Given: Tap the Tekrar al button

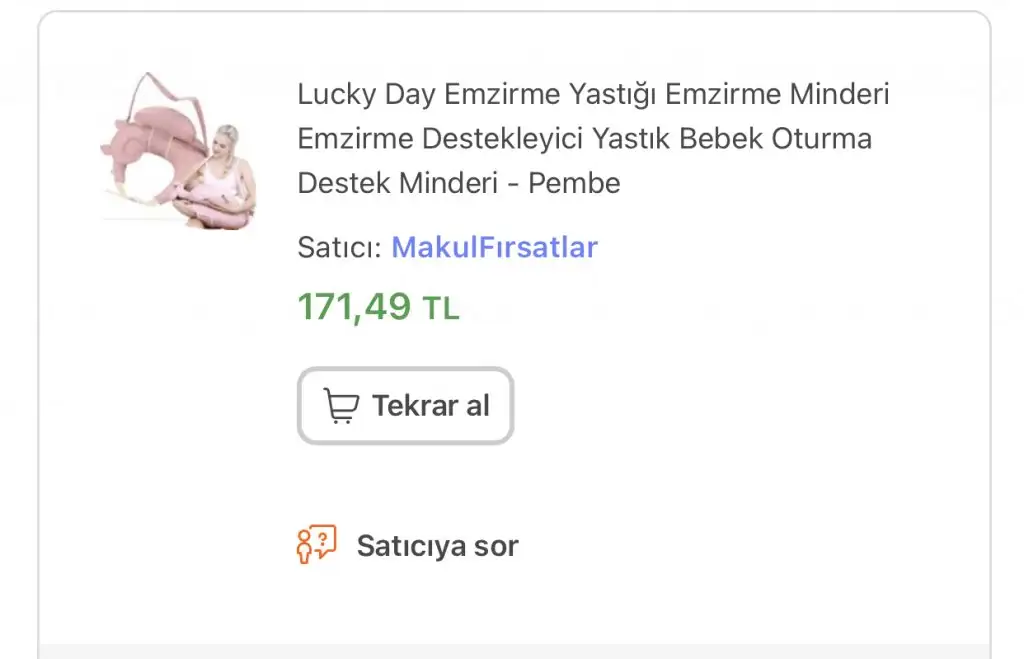Looking at the screenshot, I should (x=405, y=406).
